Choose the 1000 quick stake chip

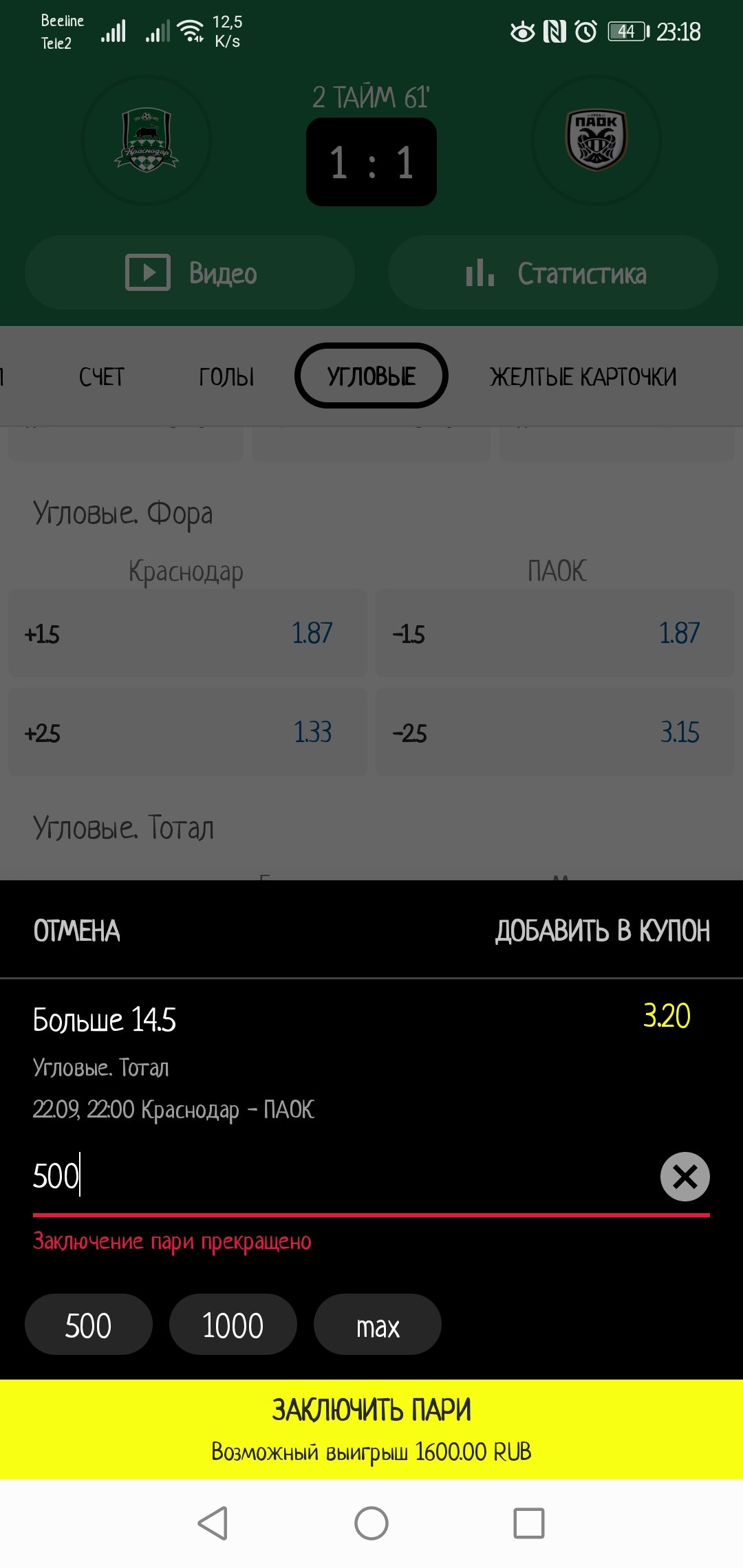(x=233, y=1325)
